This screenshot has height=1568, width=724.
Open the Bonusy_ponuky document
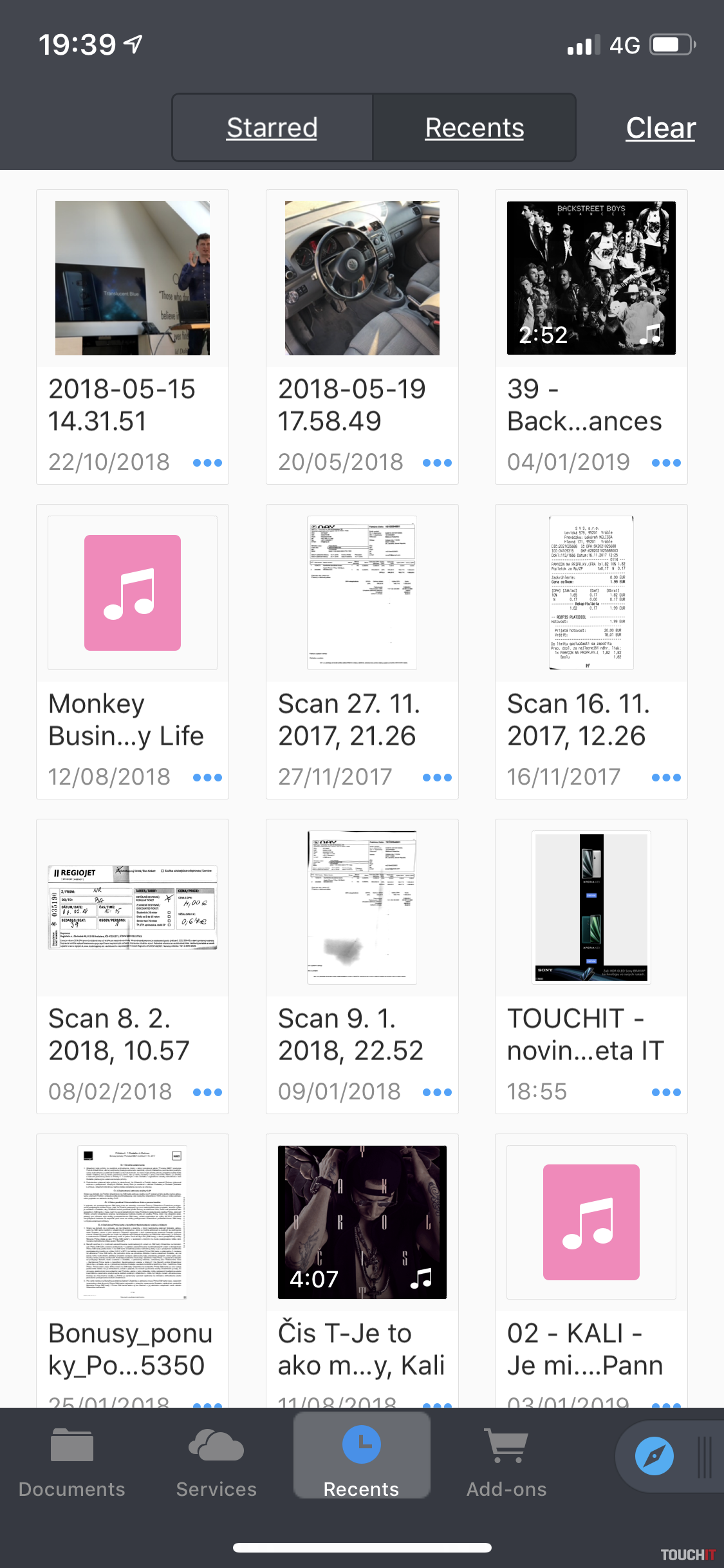133,1222
